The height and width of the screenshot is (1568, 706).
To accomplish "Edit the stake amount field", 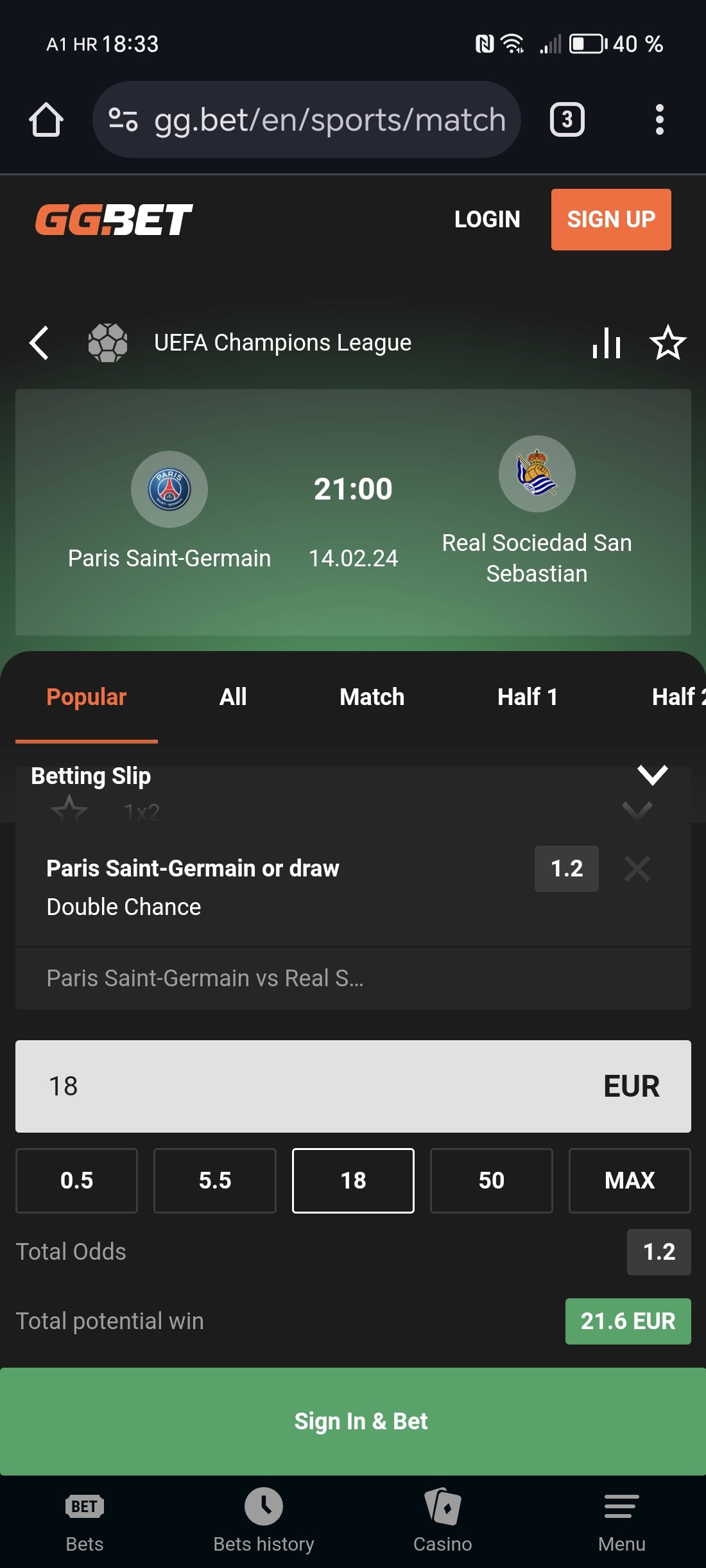I will tap(353, 1086).
